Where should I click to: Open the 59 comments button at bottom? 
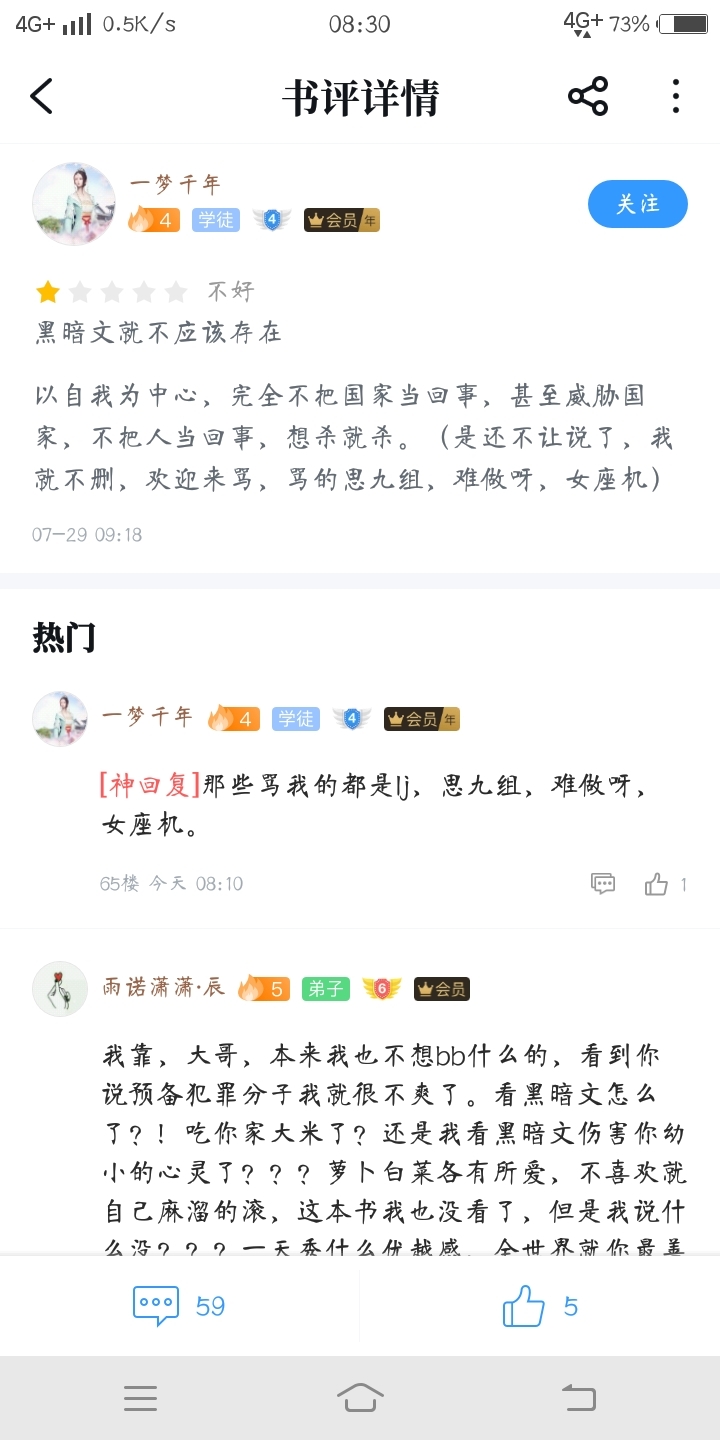[x=180, y=1306]
